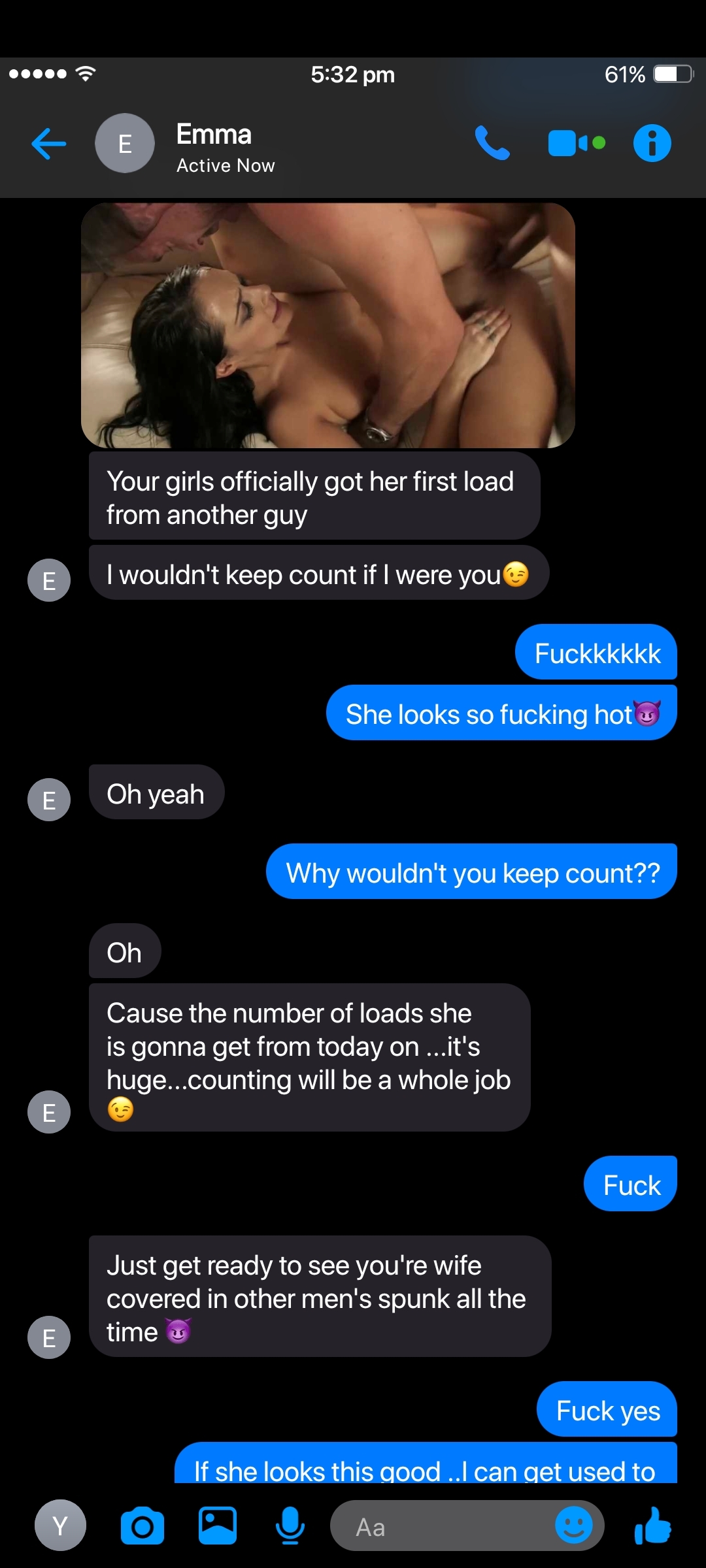
Task: Go back using the blue arrow
Action: point(49,144)
